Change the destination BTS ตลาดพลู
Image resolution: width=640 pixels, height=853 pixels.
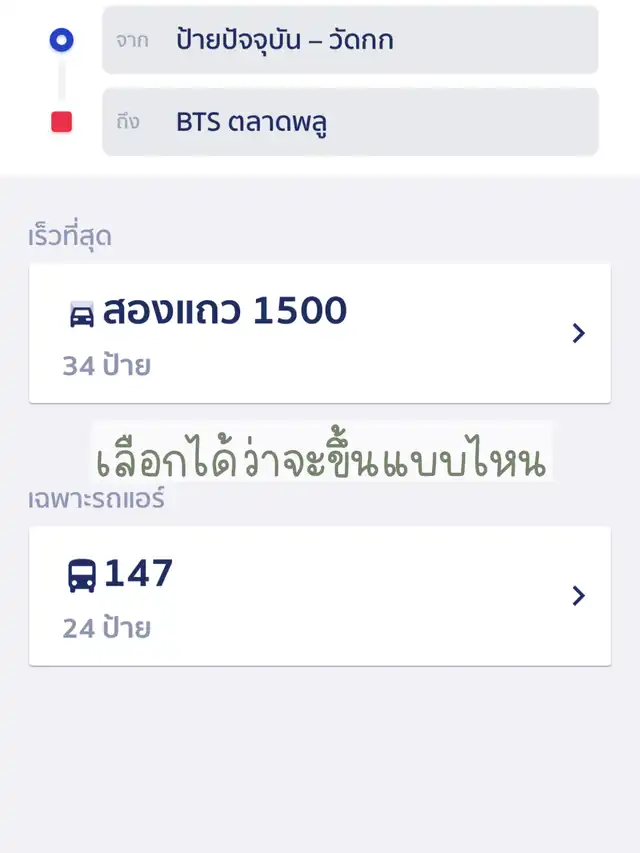pyautogui.click(x=350, y=122)
